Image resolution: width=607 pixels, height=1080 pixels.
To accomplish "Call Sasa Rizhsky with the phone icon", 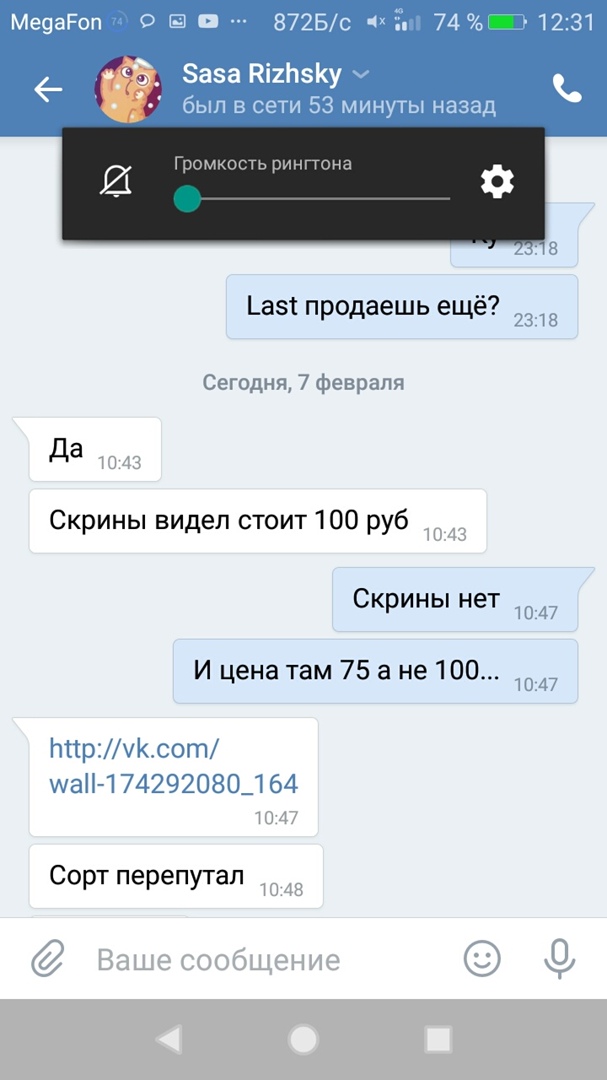I will pos(567,89).
